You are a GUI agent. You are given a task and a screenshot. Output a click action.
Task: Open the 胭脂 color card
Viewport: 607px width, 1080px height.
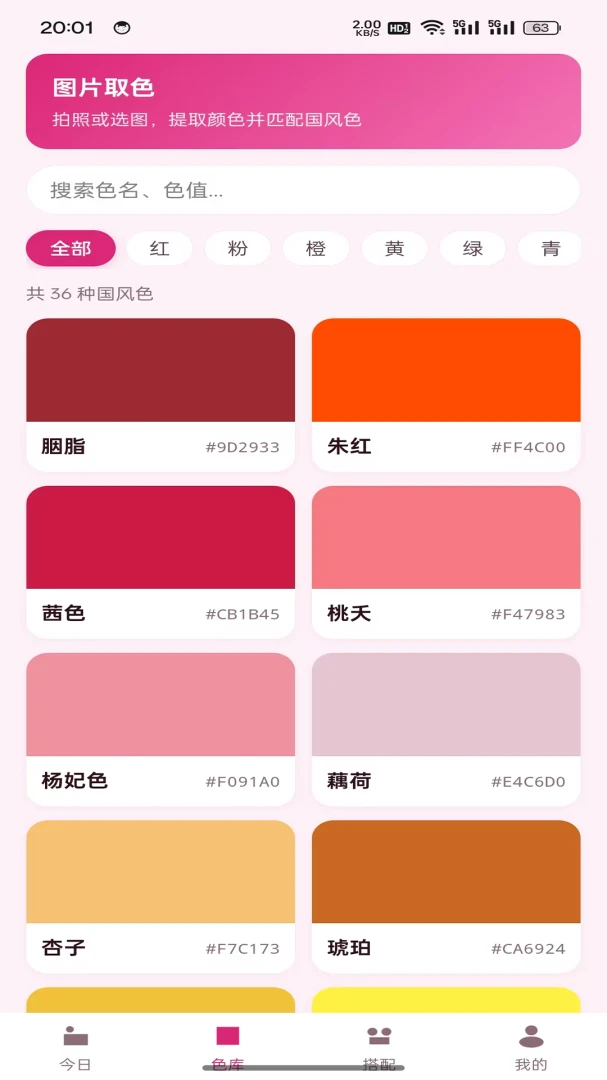(x=161, y=395)
